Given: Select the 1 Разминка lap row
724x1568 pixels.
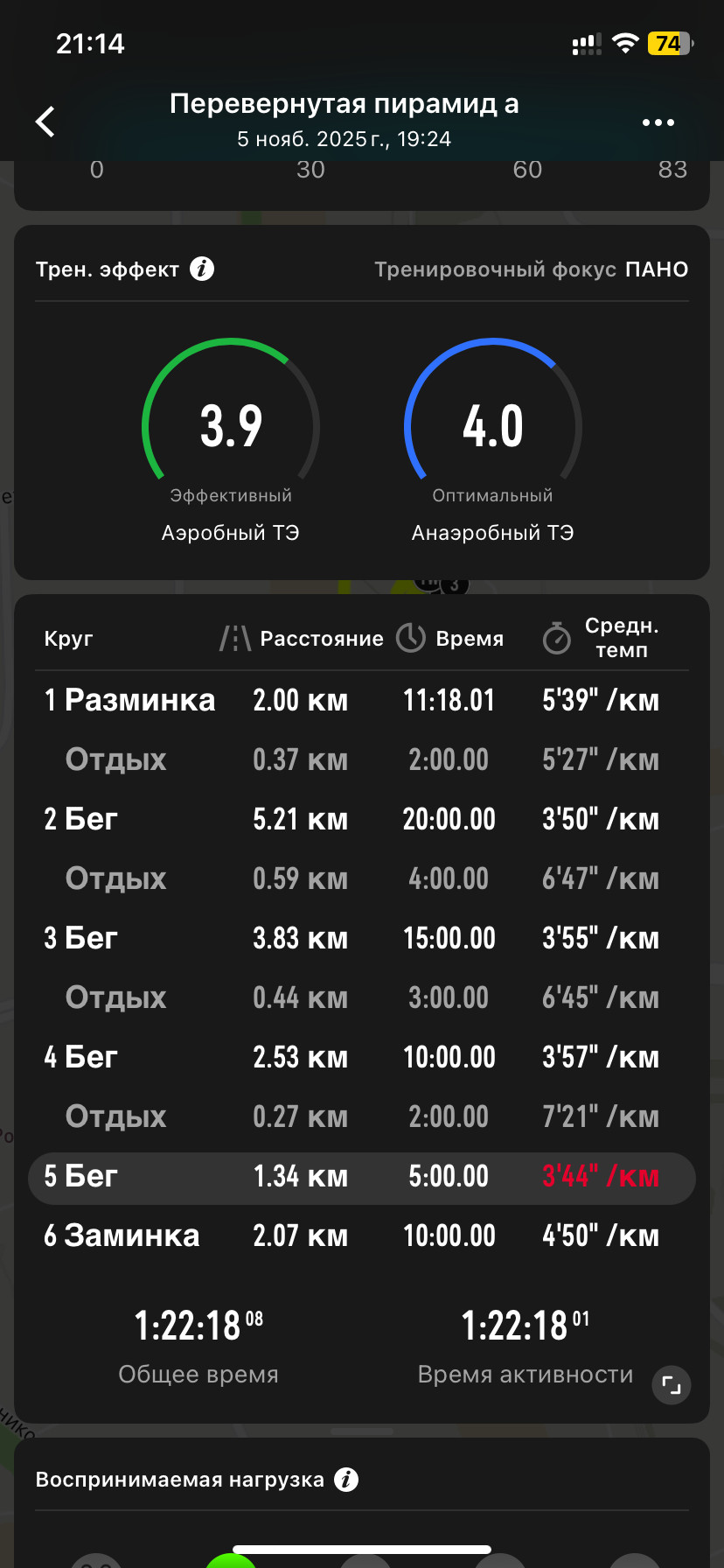Looking at the screenshot, I should (x=362, y=700).
